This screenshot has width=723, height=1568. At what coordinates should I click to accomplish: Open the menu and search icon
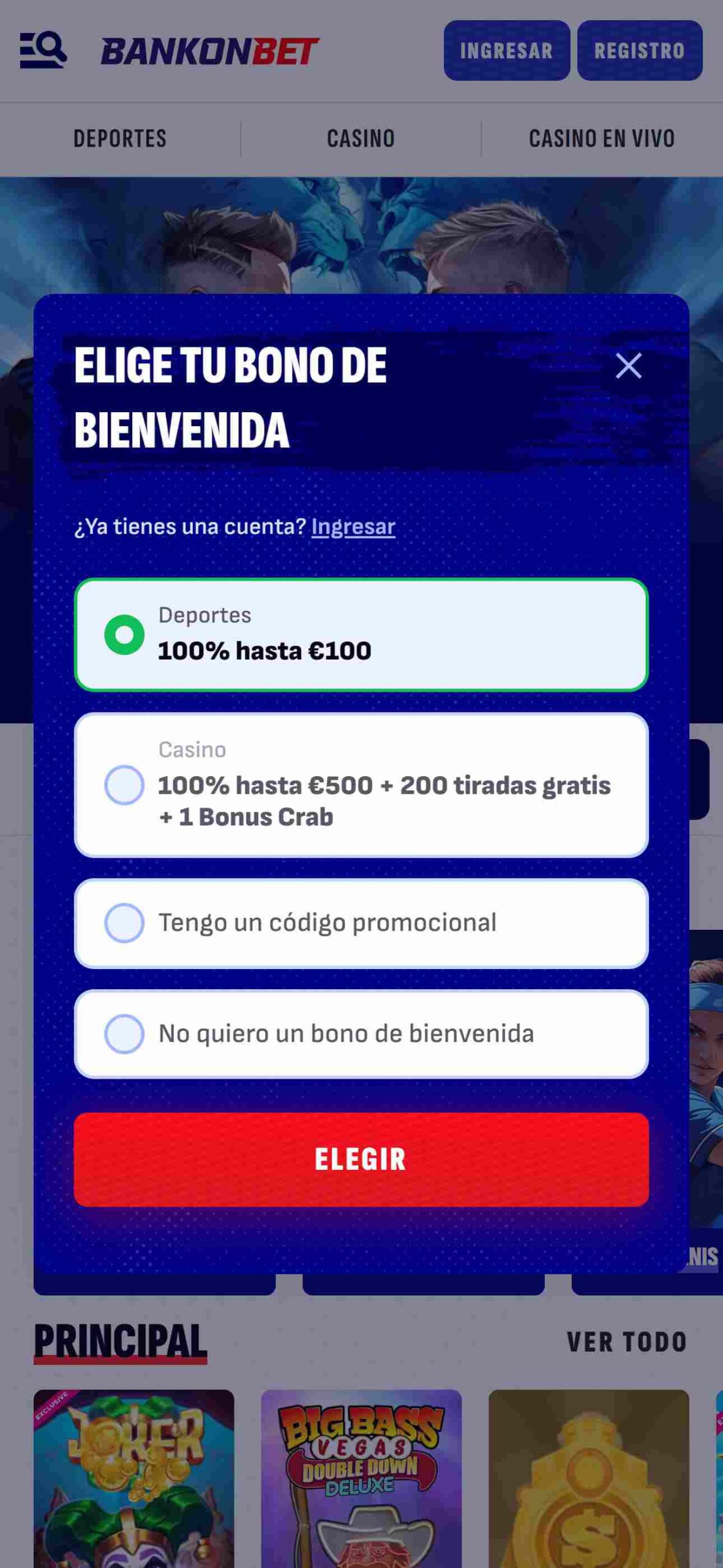click(x=43, y=50)
